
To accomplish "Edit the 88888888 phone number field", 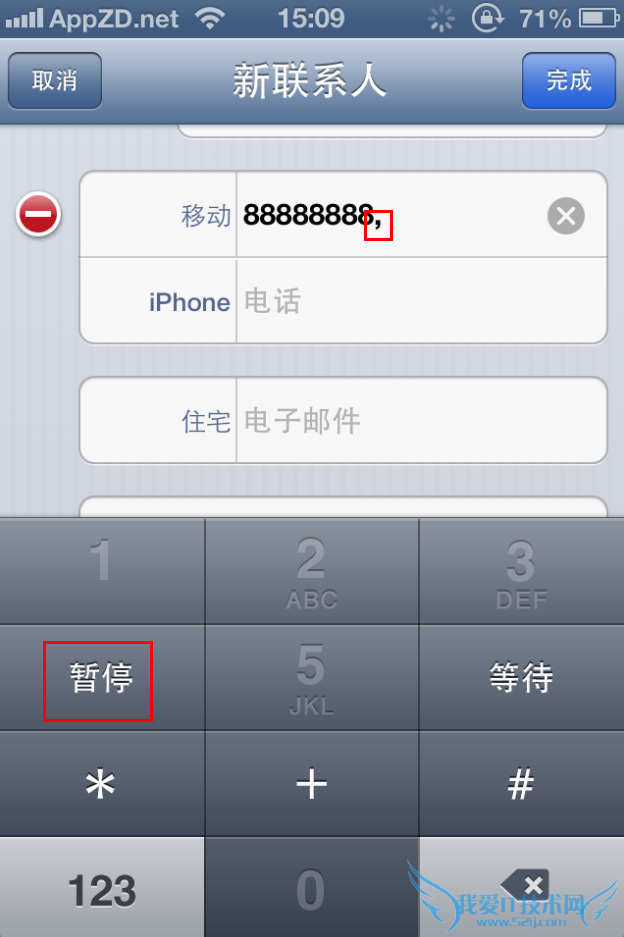I will [390, 215].
